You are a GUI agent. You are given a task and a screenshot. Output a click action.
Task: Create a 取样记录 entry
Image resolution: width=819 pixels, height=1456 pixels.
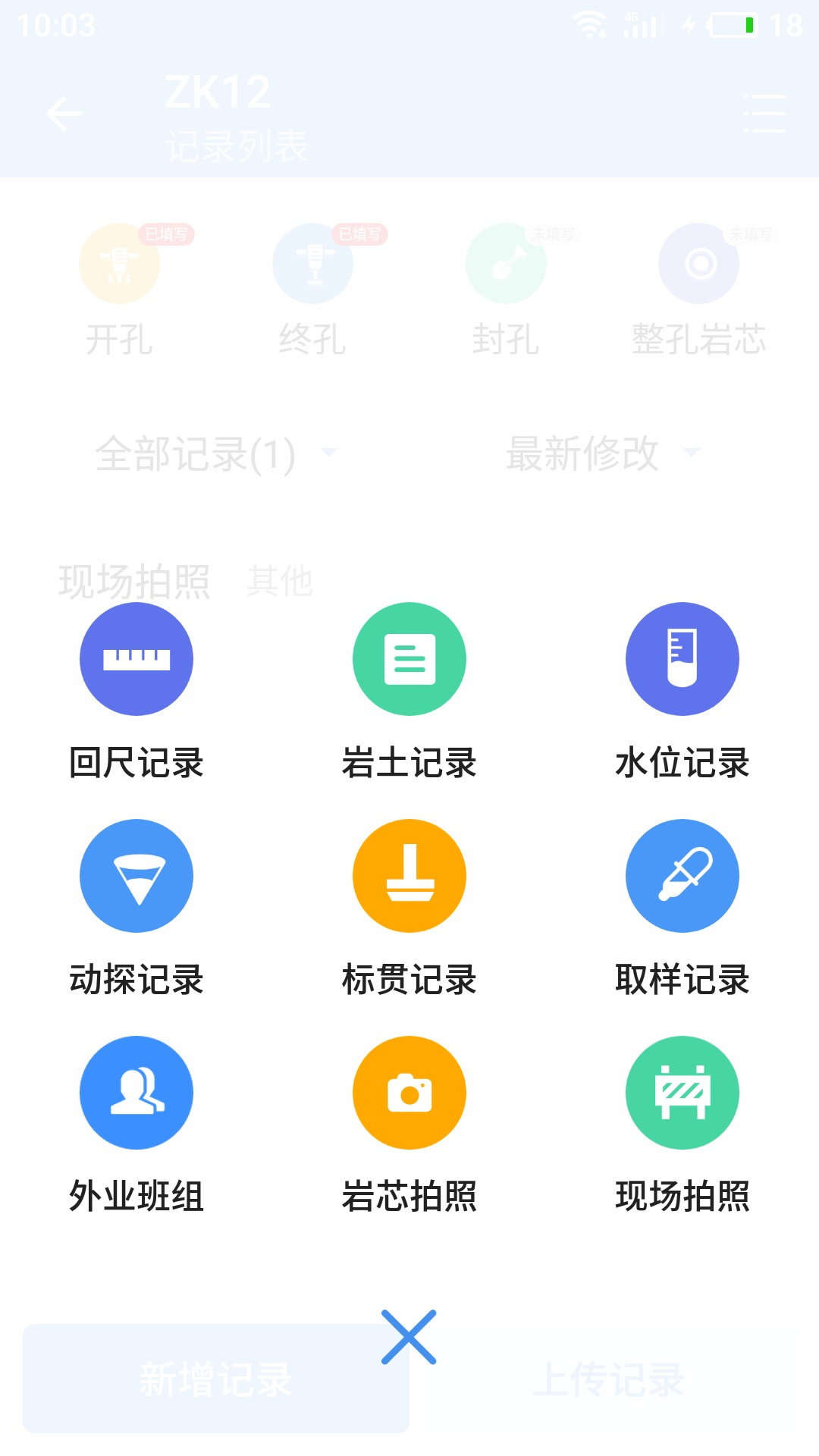(x=682, y=877)
